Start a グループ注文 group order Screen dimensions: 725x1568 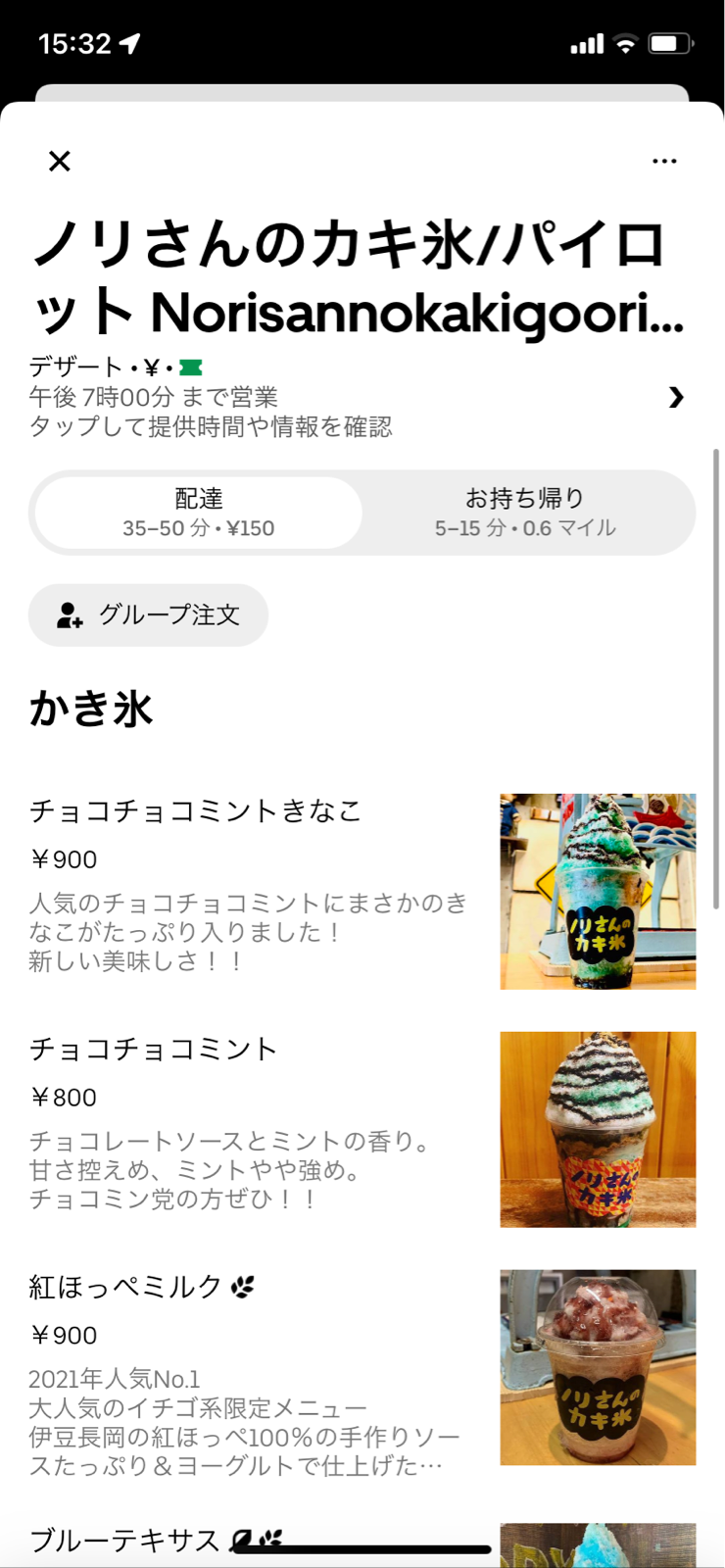point(149,615)
